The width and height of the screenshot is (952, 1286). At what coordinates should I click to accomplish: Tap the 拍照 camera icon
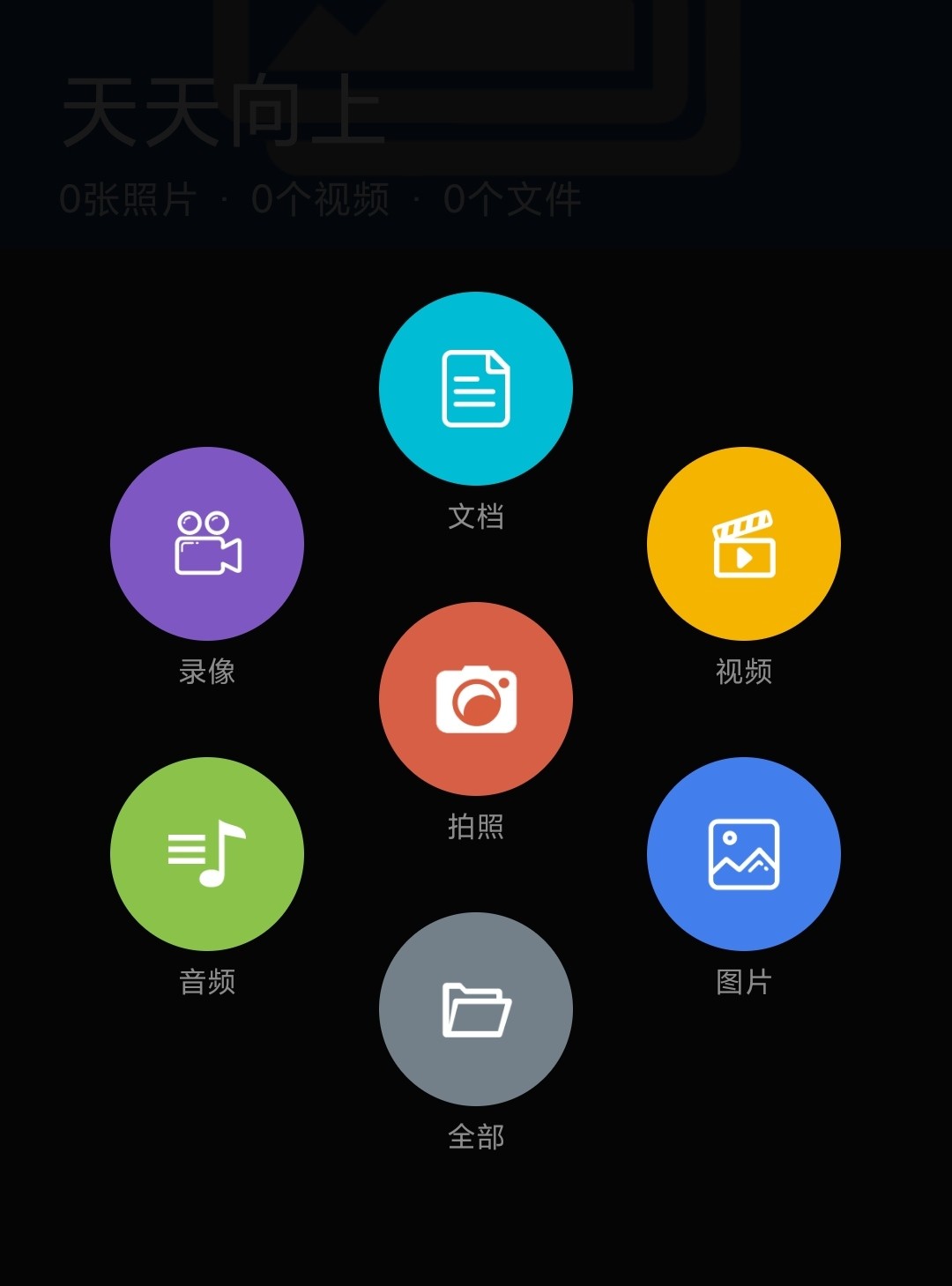(x=476, y=698)
